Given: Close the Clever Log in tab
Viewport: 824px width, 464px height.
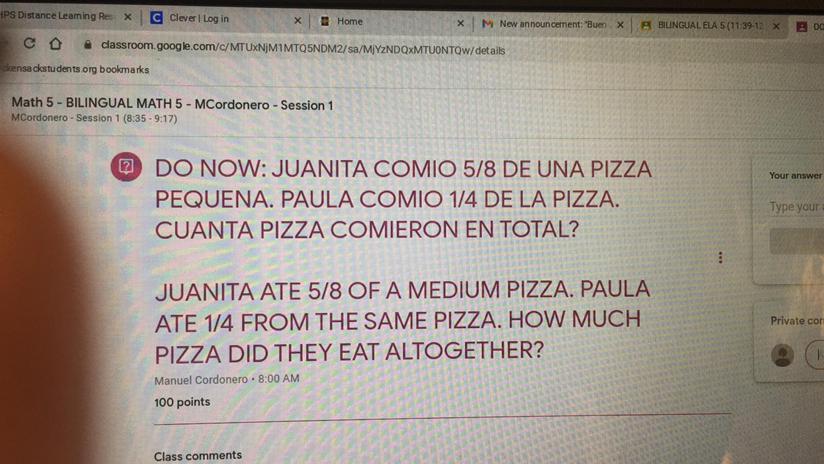Looking at the screenshot, I should [297, 20].
